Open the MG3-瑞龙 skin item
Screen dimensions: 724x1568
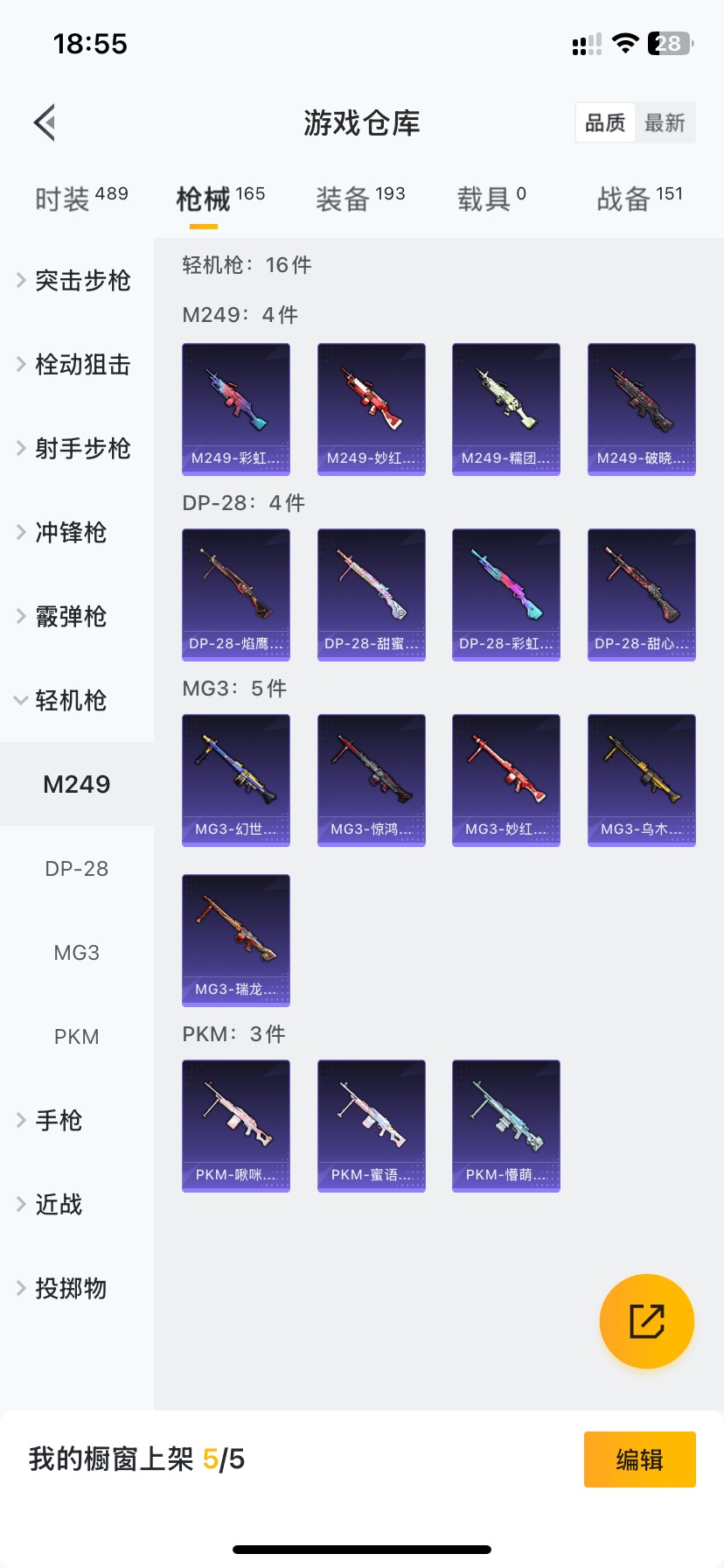(x=236, y=940)
